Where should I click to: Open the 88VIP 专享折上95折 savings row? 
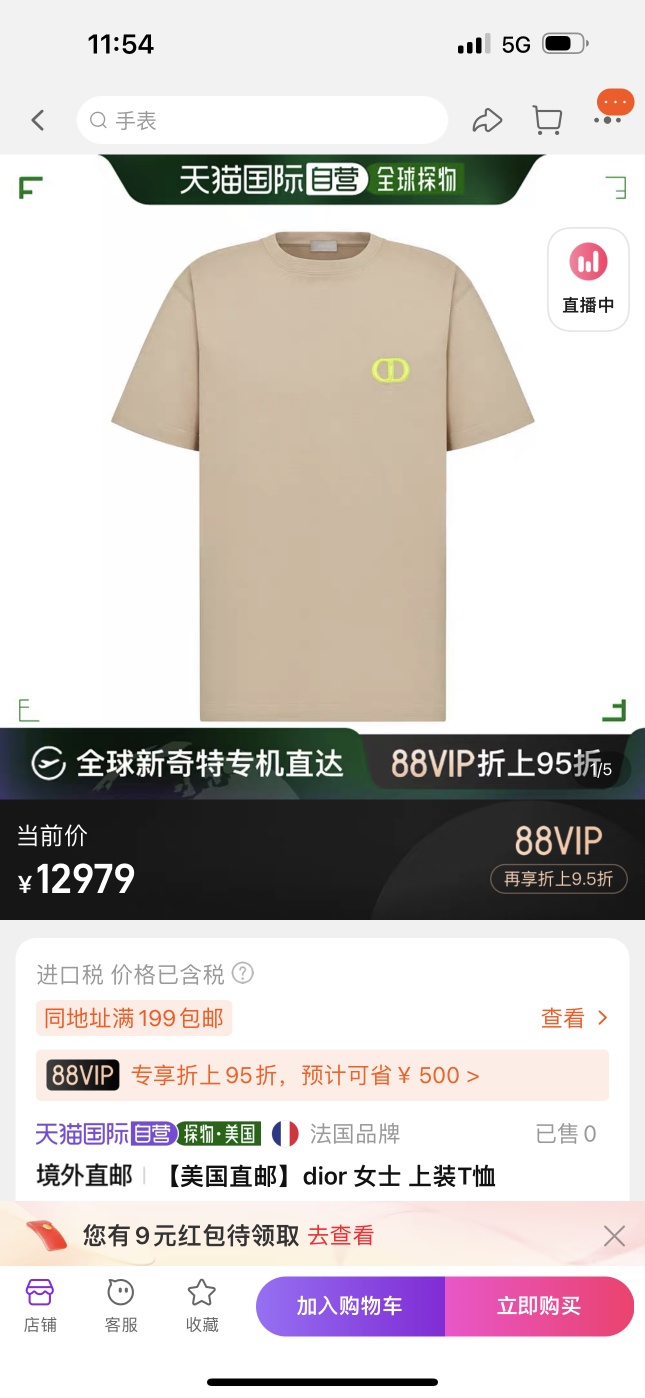pos(322,1075)
